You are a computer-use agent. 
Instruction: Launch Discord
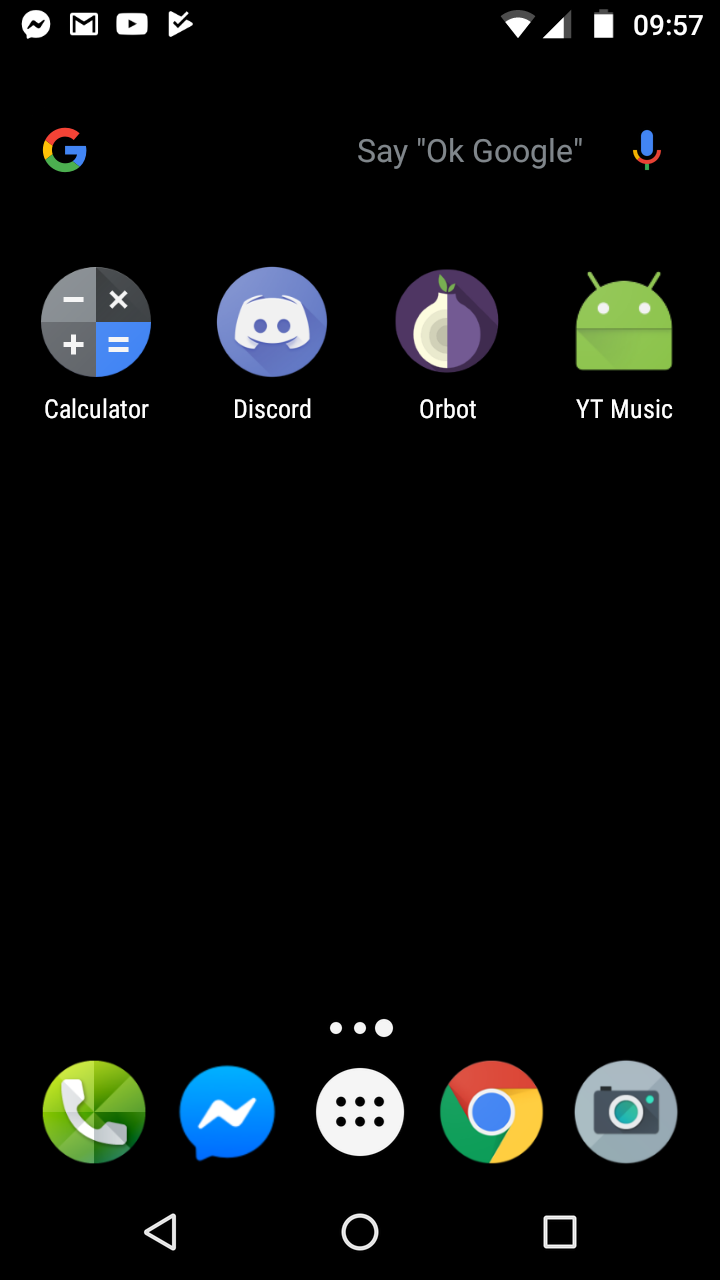272,321
